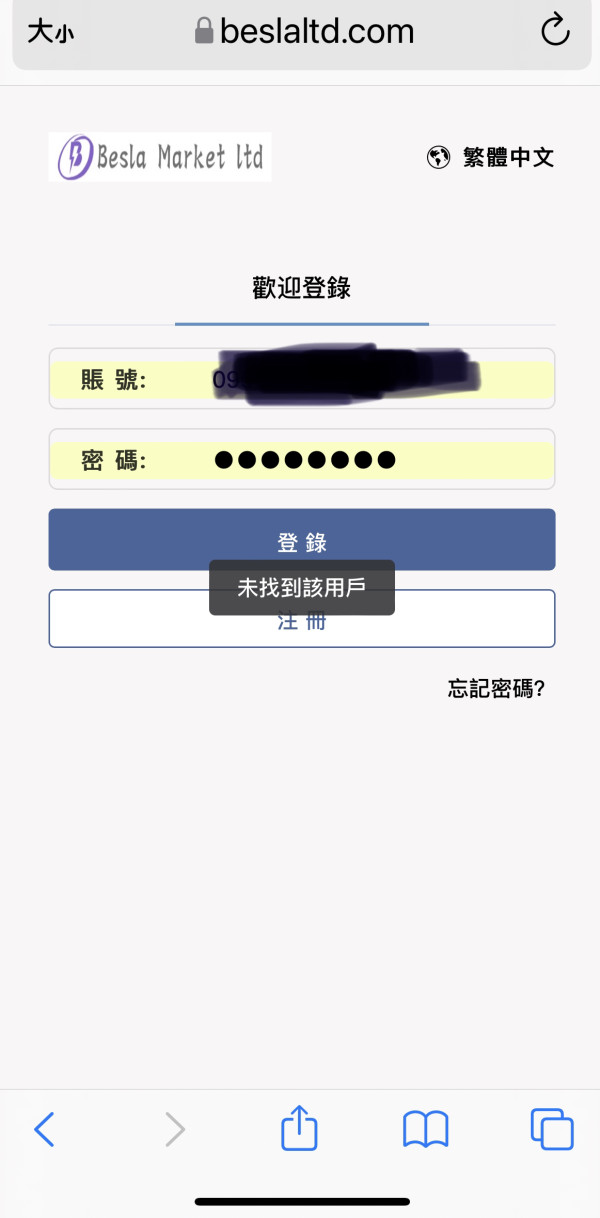Open the 繁體中文 language selector

(x=490, y=157)
